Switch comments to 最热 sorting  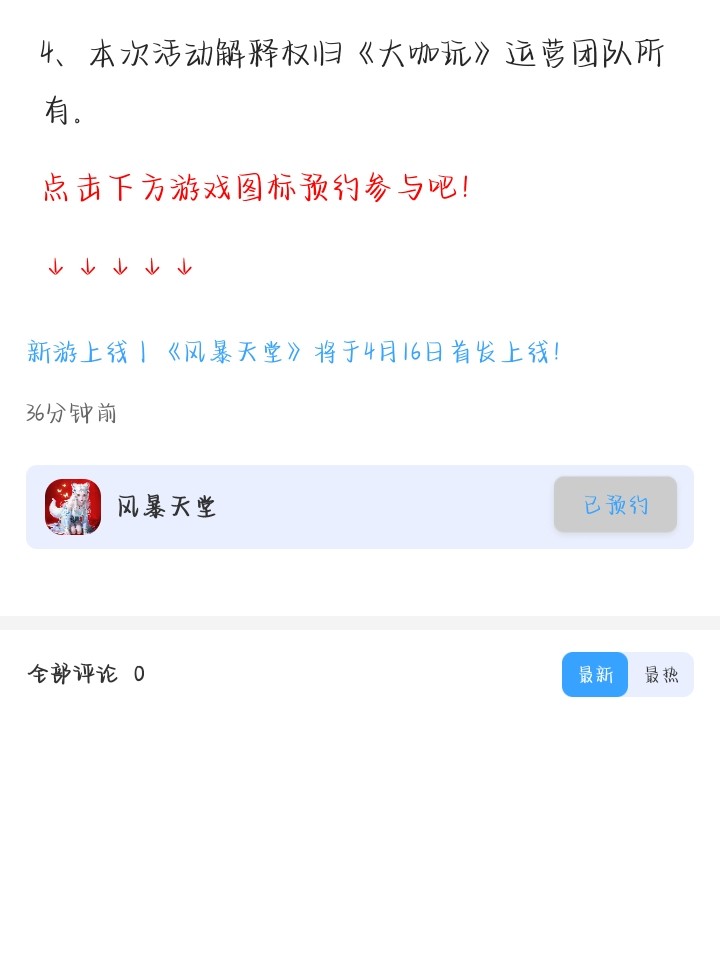coord(661,675)
